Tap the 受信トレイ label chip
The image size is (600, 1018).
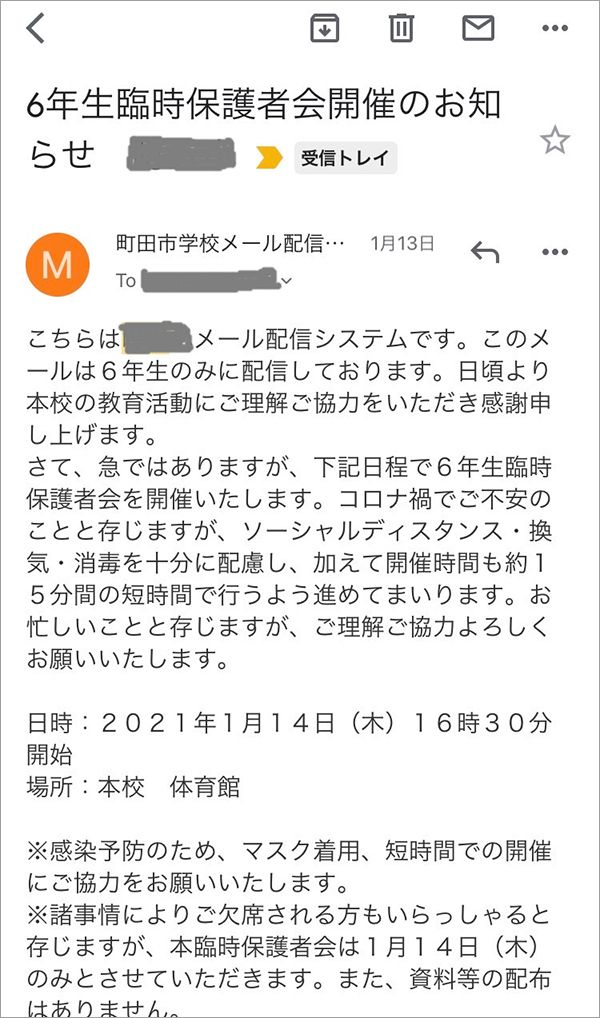[x=345, y=158]
